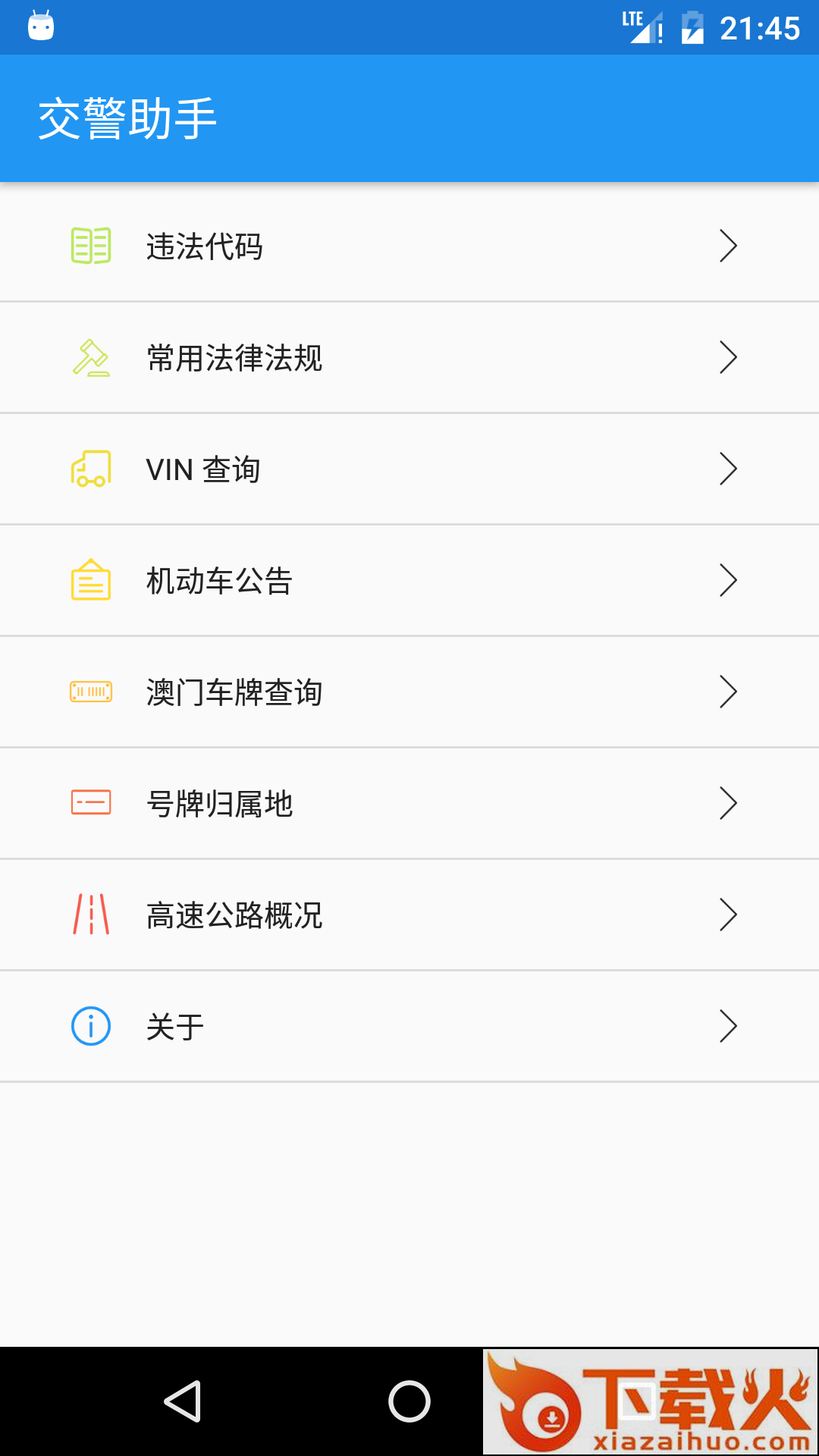Open 号牌归属地 lookup
This screenshot has height=1456, width=819.
pyautogui.click(x=409, y=803)
